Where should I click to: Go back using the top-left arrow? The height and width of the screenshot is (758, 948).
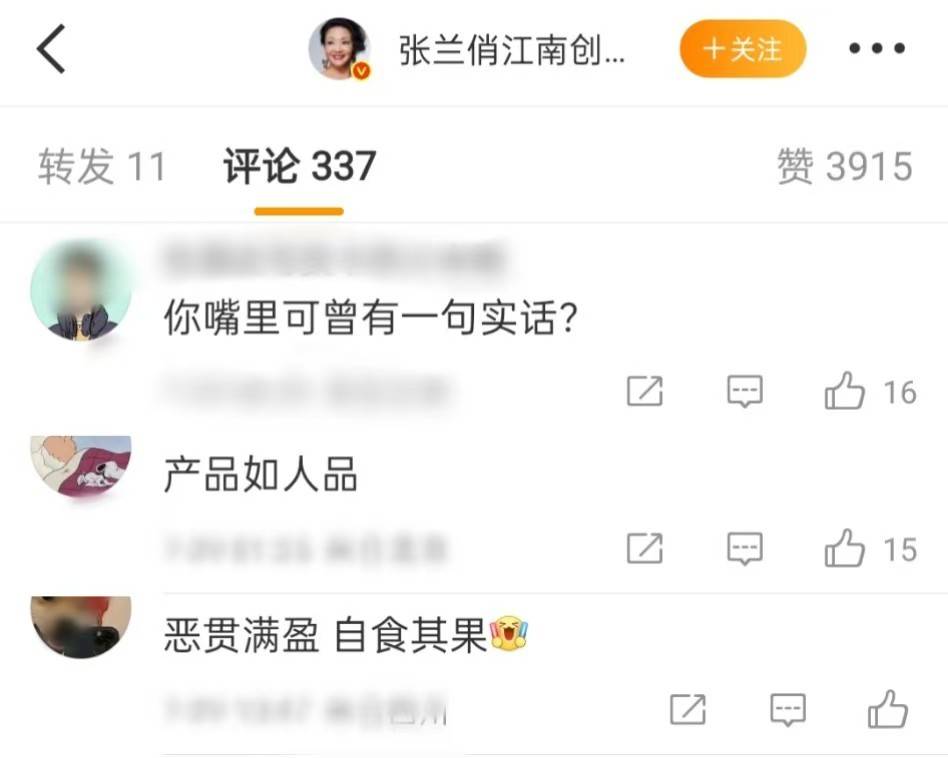[52, 49]
